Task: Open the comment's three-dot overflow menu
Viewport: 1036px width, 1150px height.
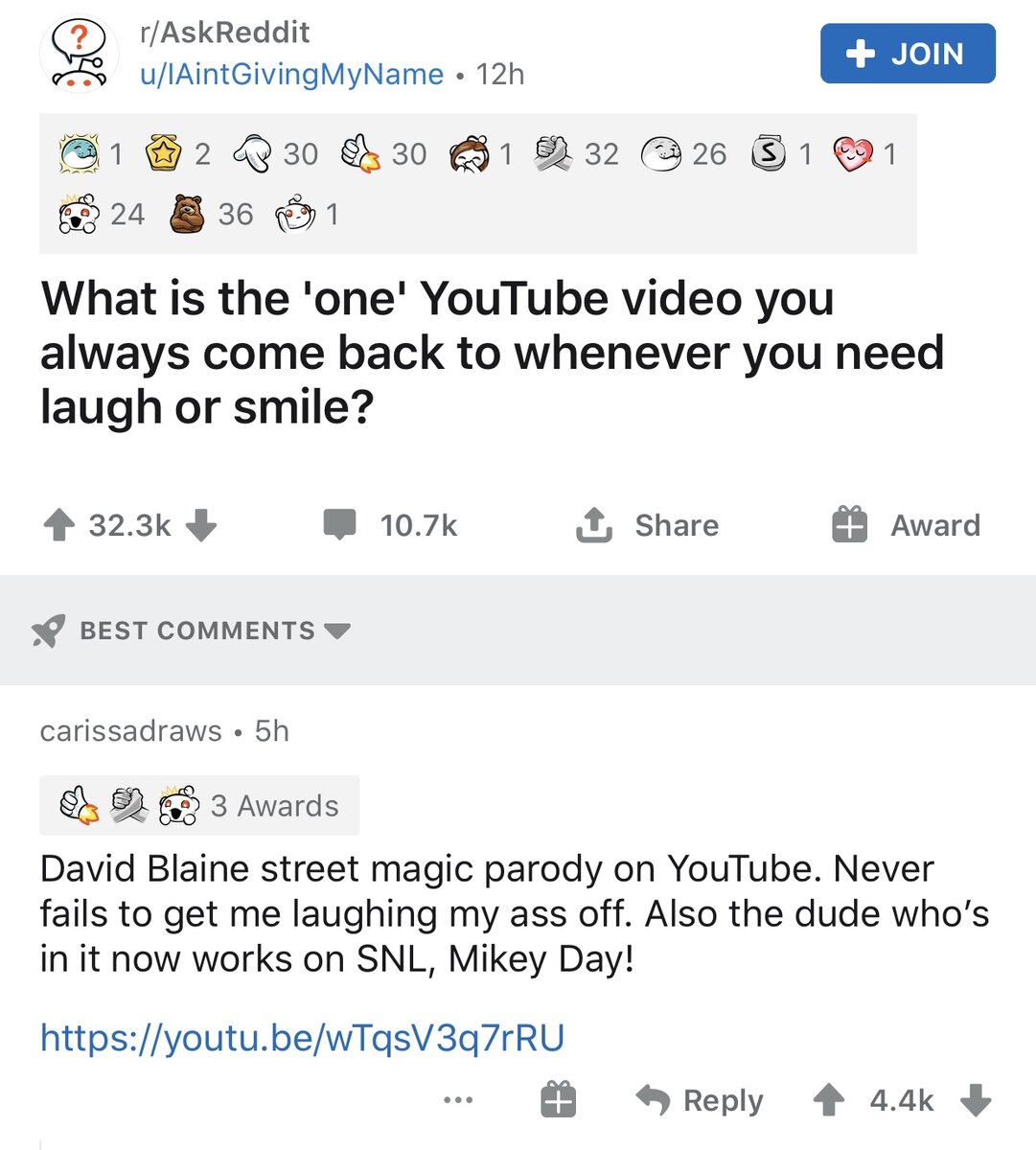Action: click(458, 1099)
